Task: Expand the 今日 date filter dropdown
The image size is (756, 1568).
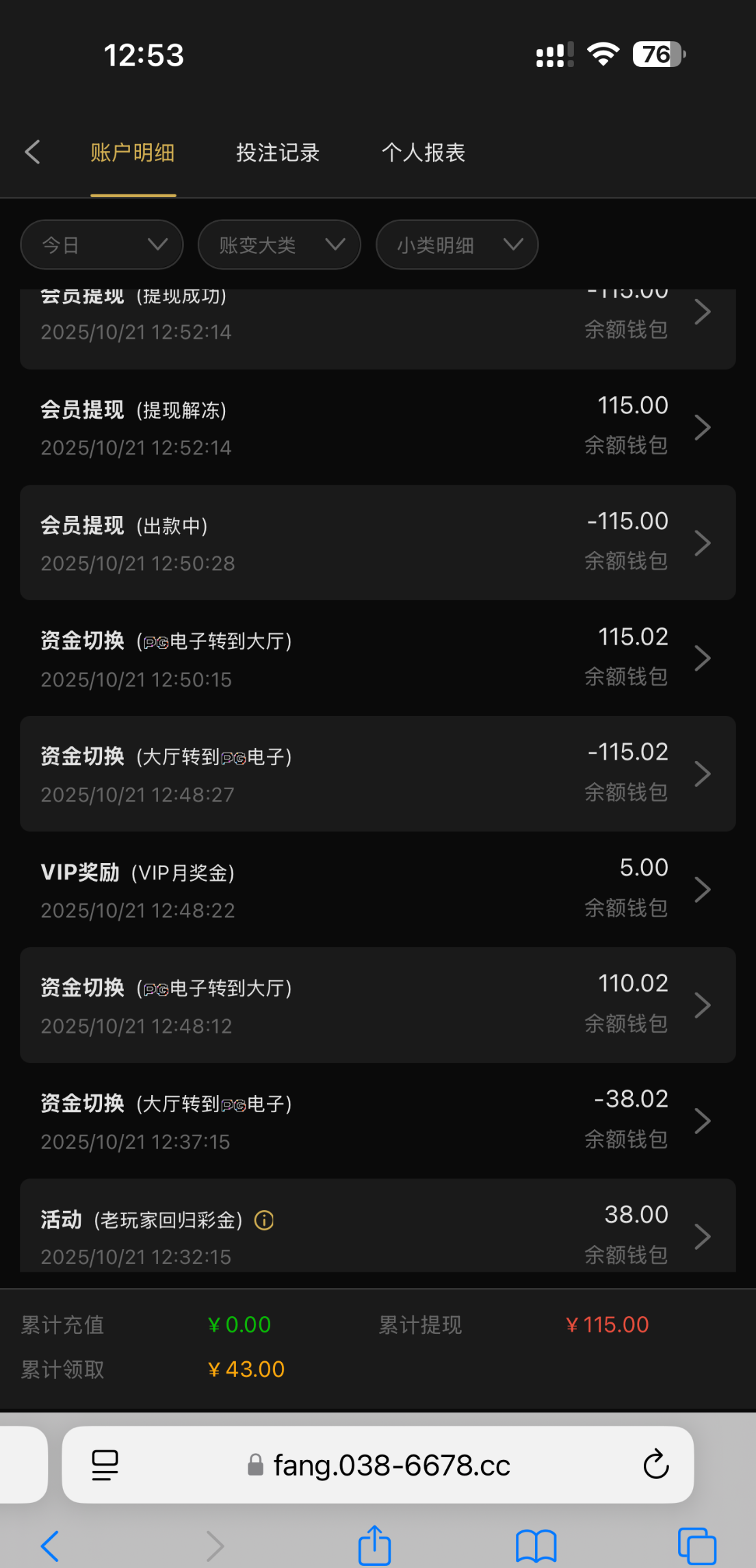Action: pos(102,245)
